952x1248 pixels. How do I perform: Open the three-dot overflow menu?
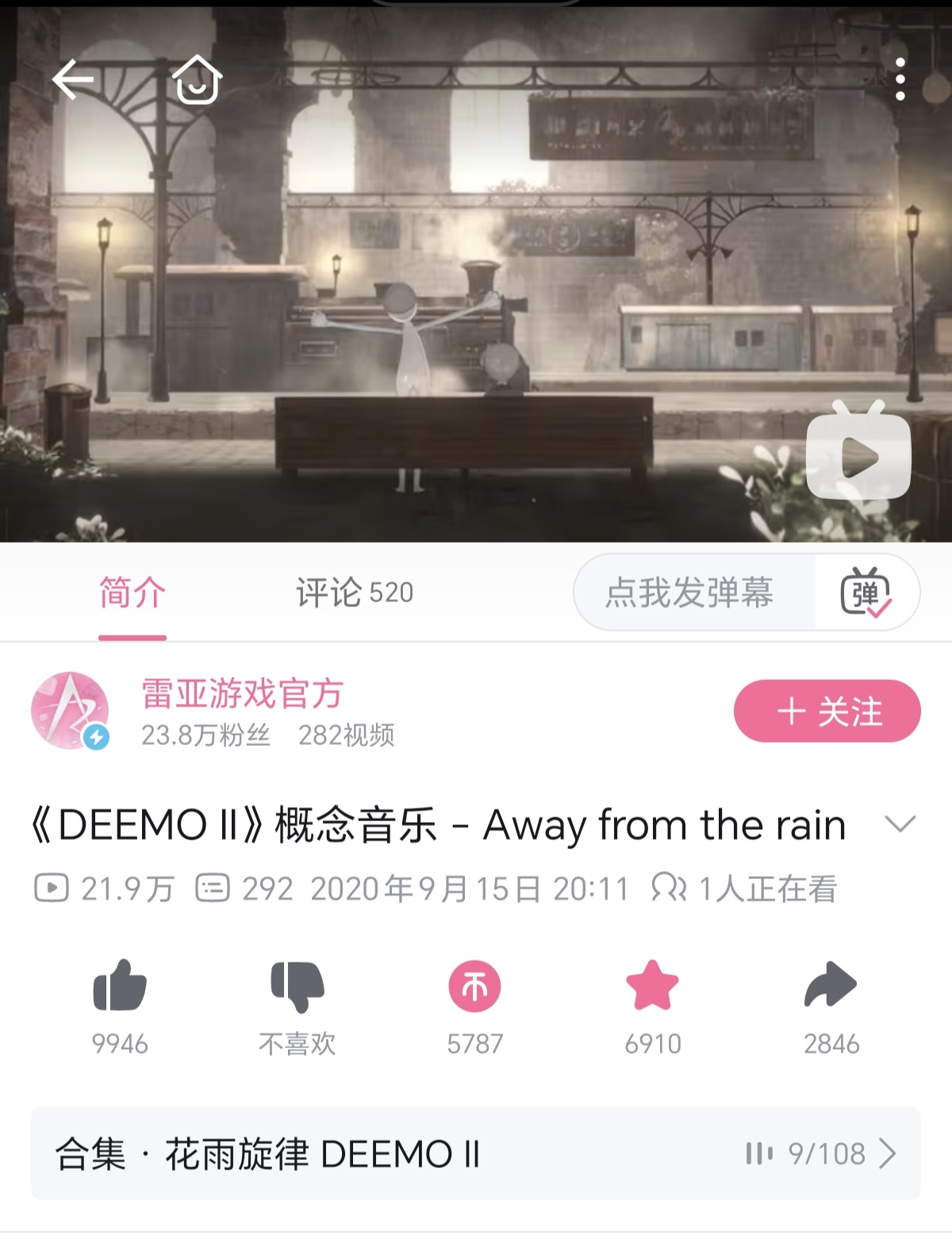(900, 79)
